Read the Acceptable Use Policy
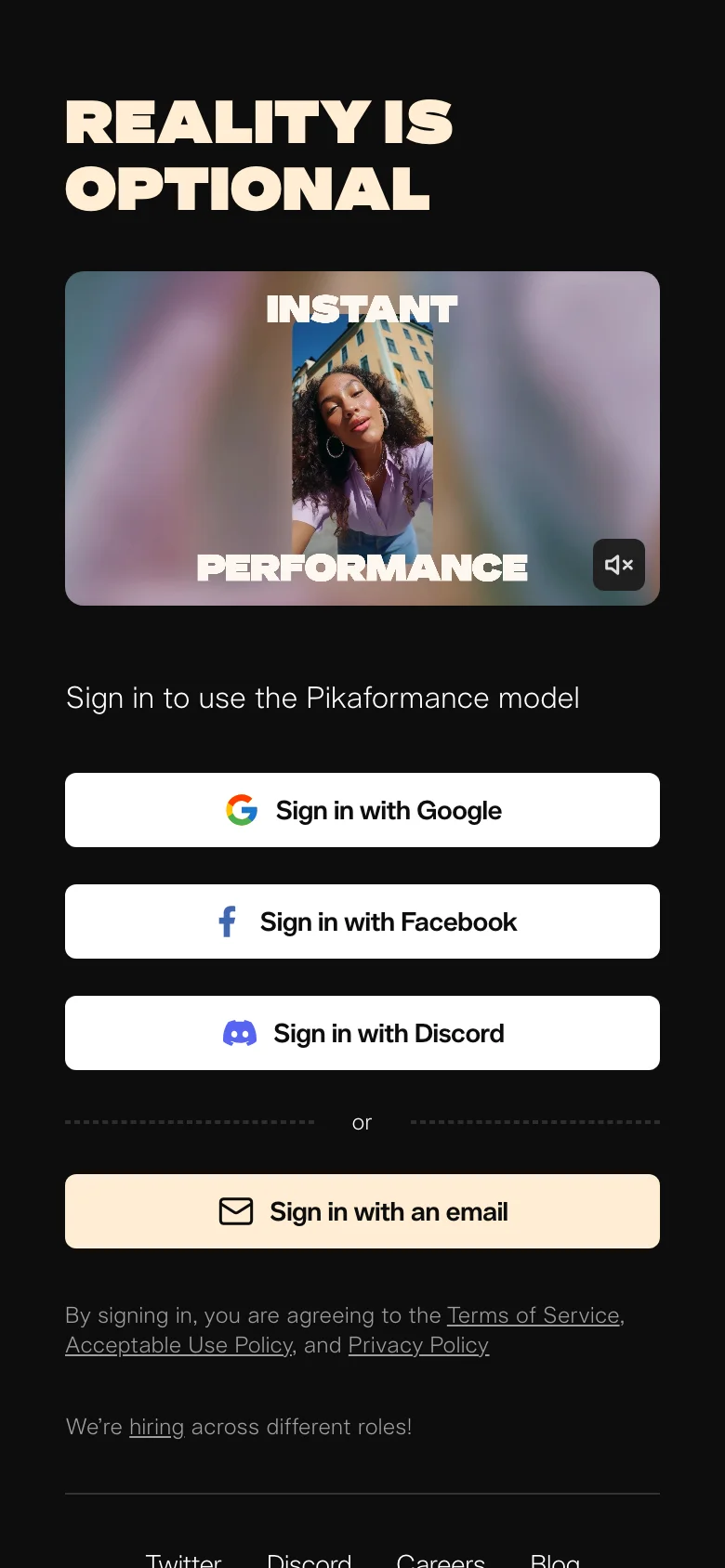The height and width of the screenshot is (1568, 725). click(179, 1345)
